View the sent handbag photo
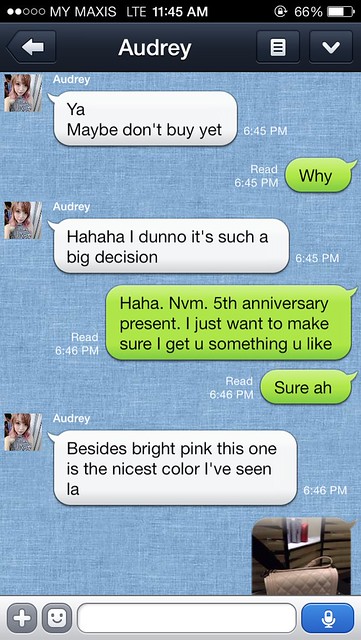 point(301,556)
